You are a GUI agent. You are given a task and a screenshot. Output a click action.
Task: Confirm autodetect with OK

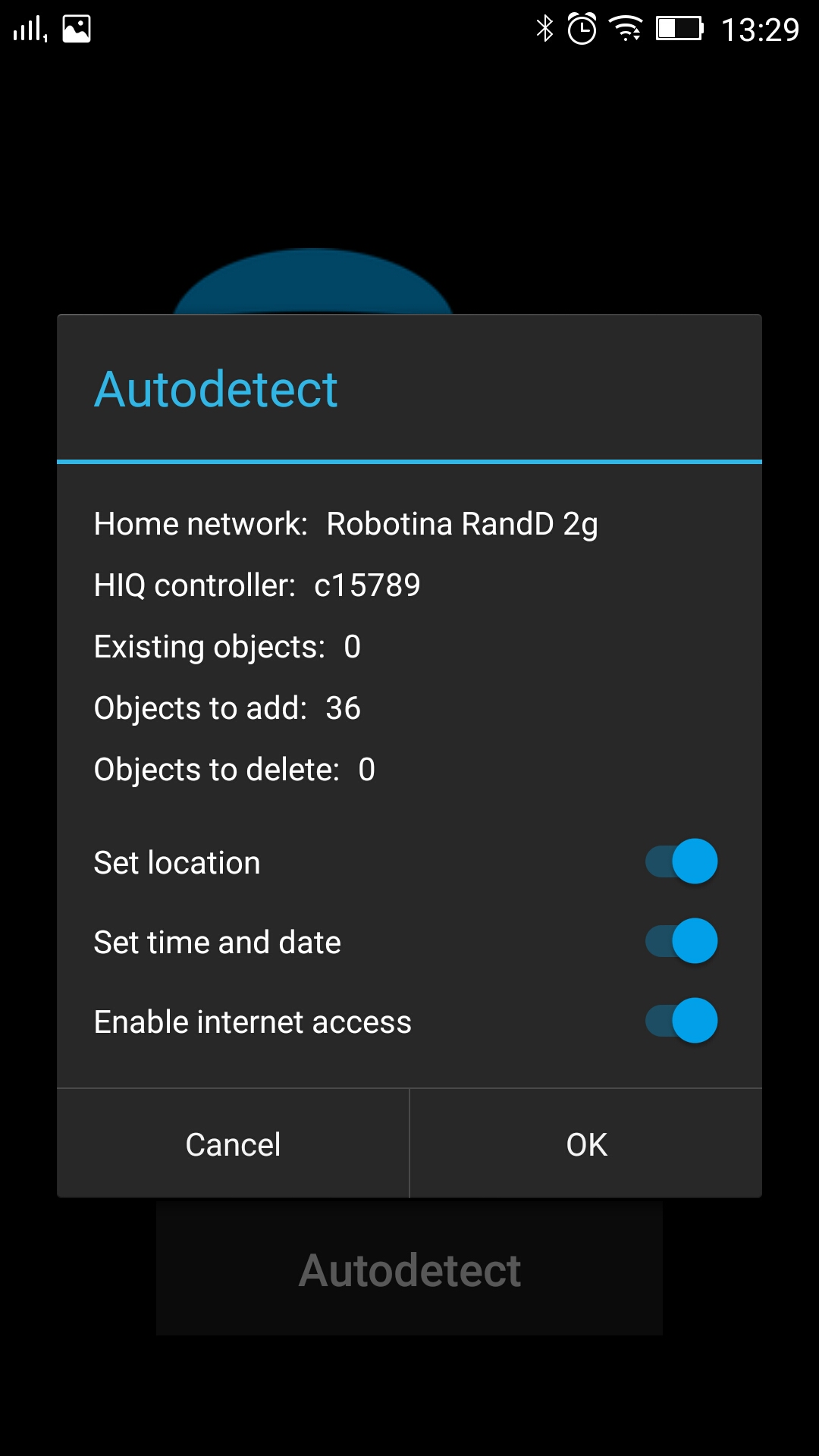coord(586,1144)
